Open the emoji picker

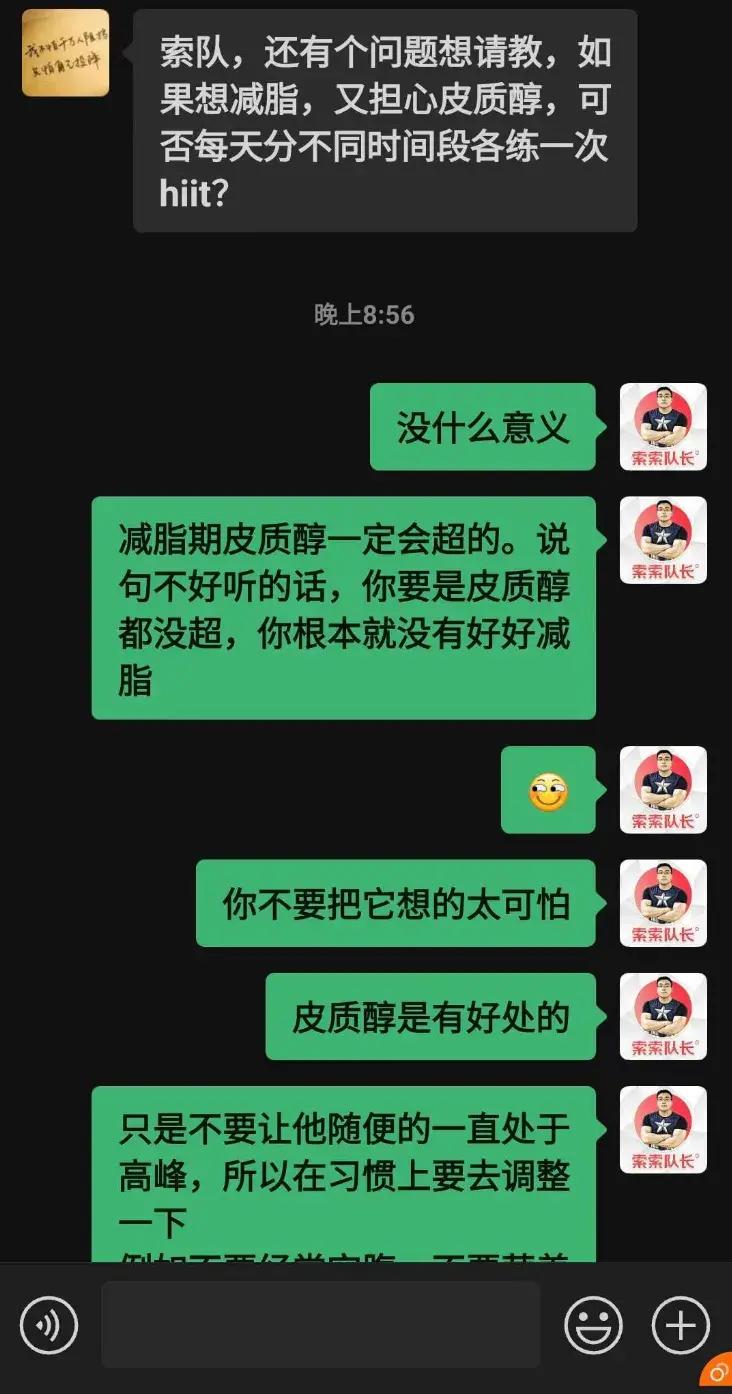coord(593,1325)
